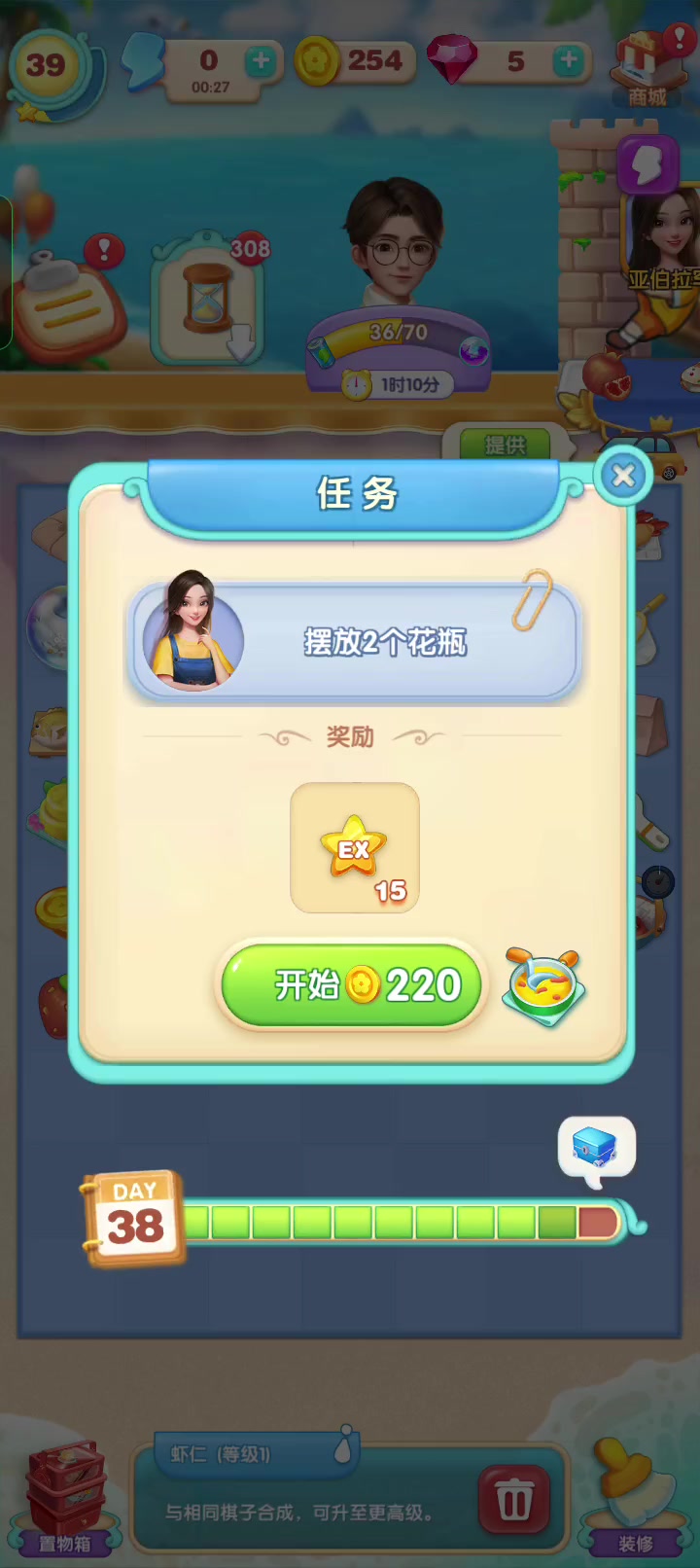This screenshot has height=1568, width=700.
Task: Tap the red trash bin button
Action: tap(514, 1500)
